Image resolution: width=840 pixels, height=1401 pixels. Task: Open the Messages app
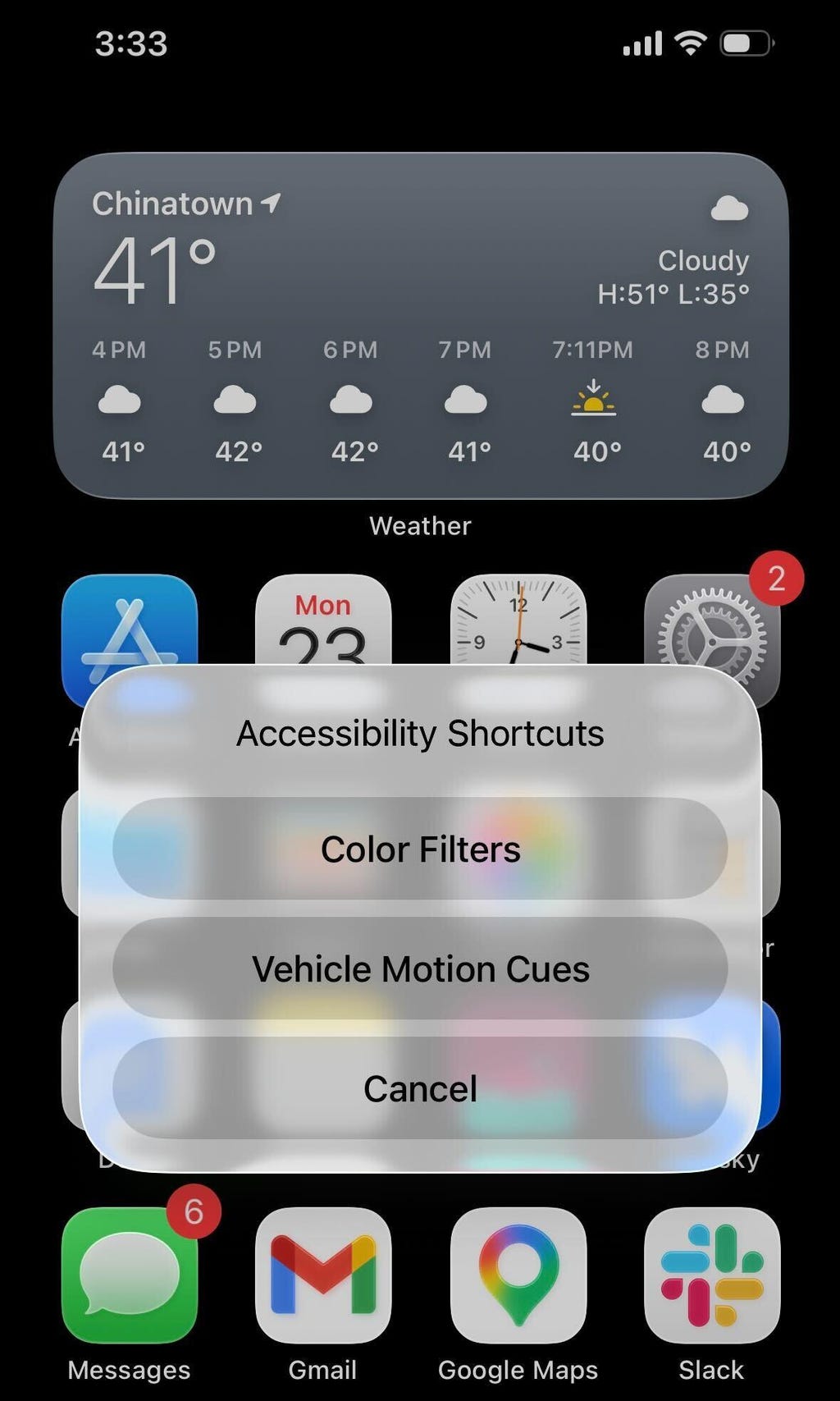tap(130, 1275)
